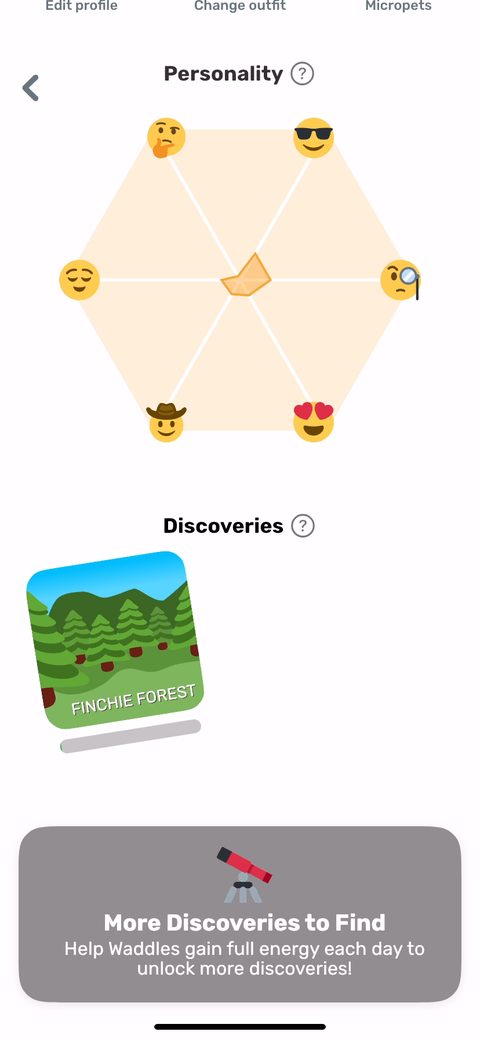Open the Discoveries help question mark
Image resolution: width=480 pixels, height=1039 pixels.
(x=303, y=526)
